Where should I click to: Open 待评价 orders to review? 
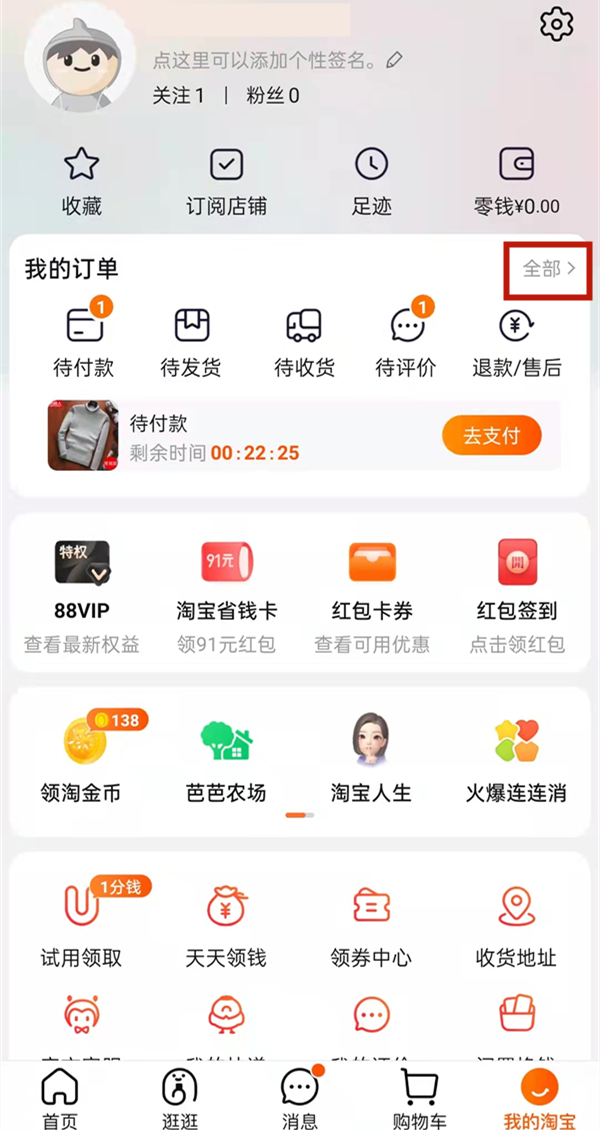point(406,342)
